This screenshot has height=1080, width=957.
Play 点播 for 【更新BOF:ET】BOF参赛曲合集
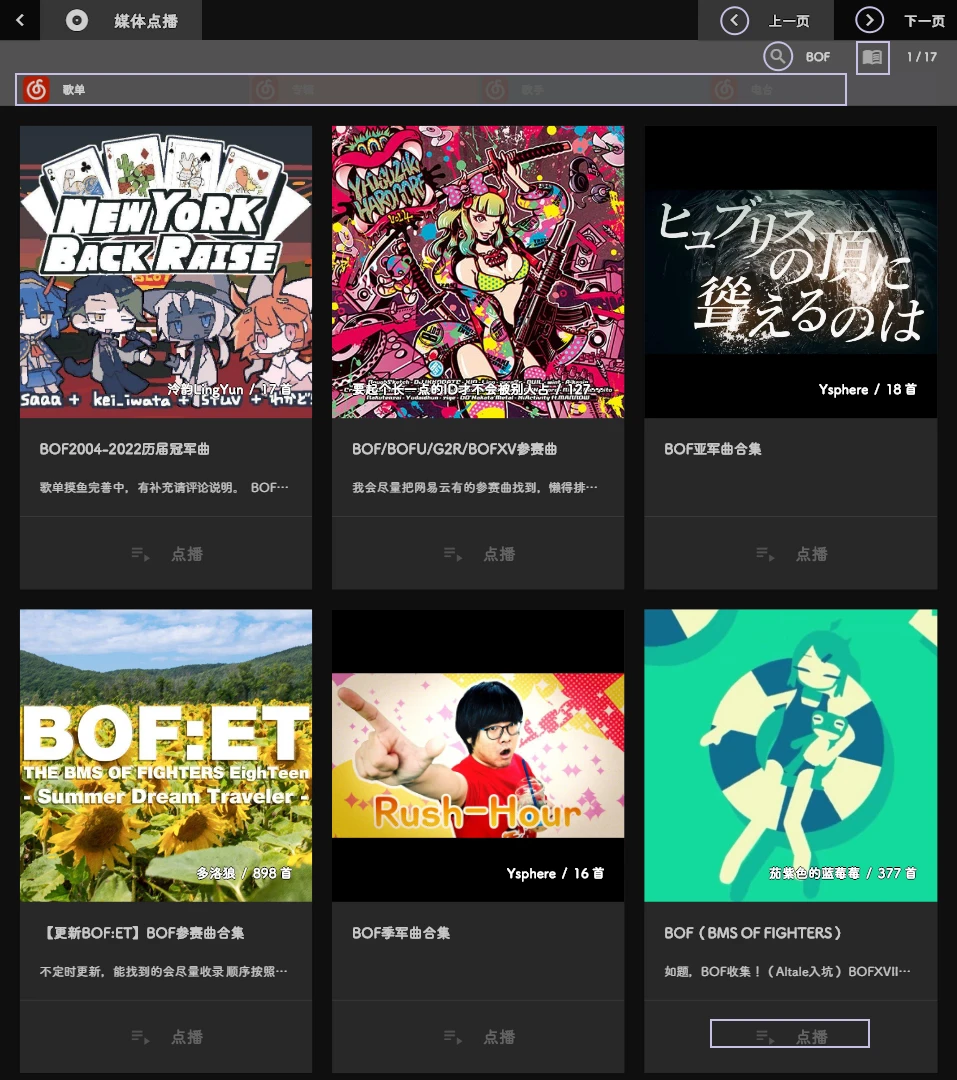(x=166, y=1037)
